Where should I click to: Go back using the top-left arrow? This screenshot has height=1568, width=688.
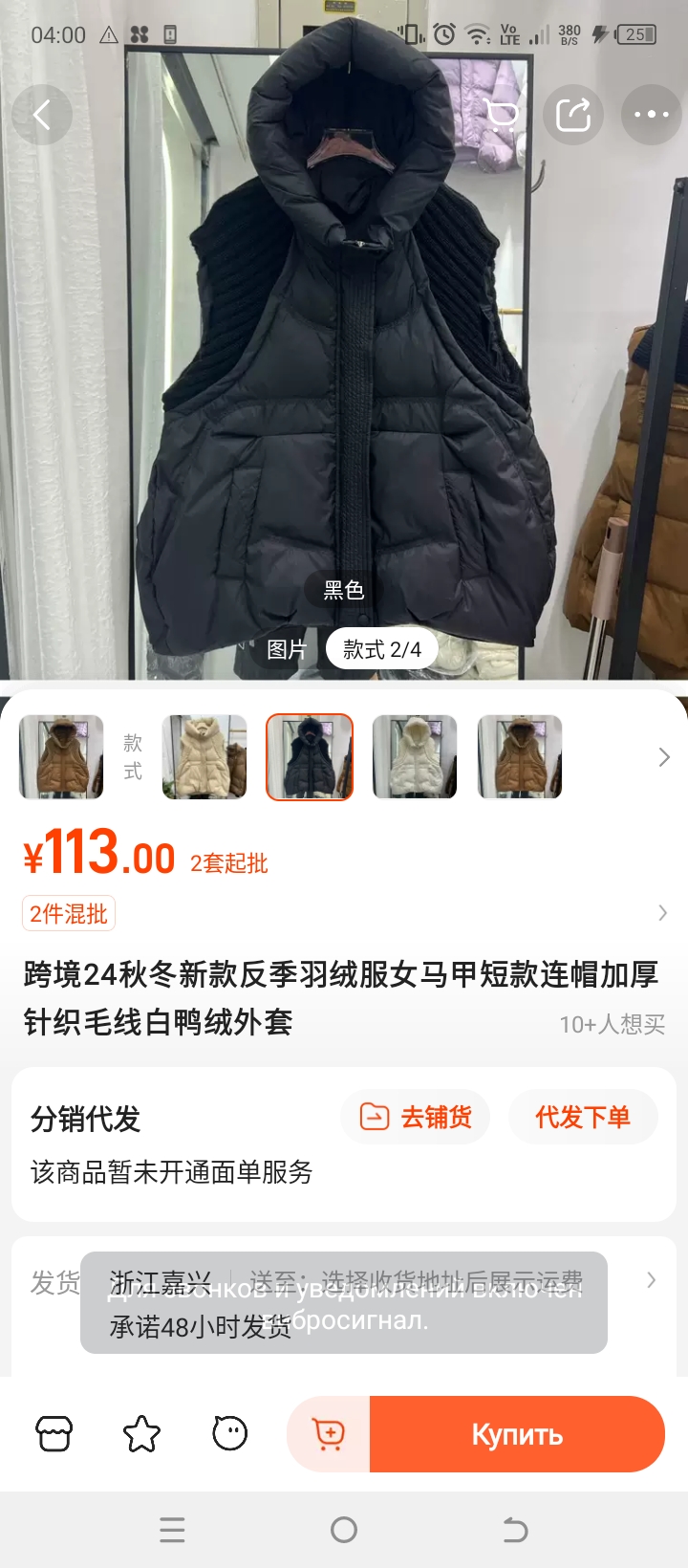[42, 116]
